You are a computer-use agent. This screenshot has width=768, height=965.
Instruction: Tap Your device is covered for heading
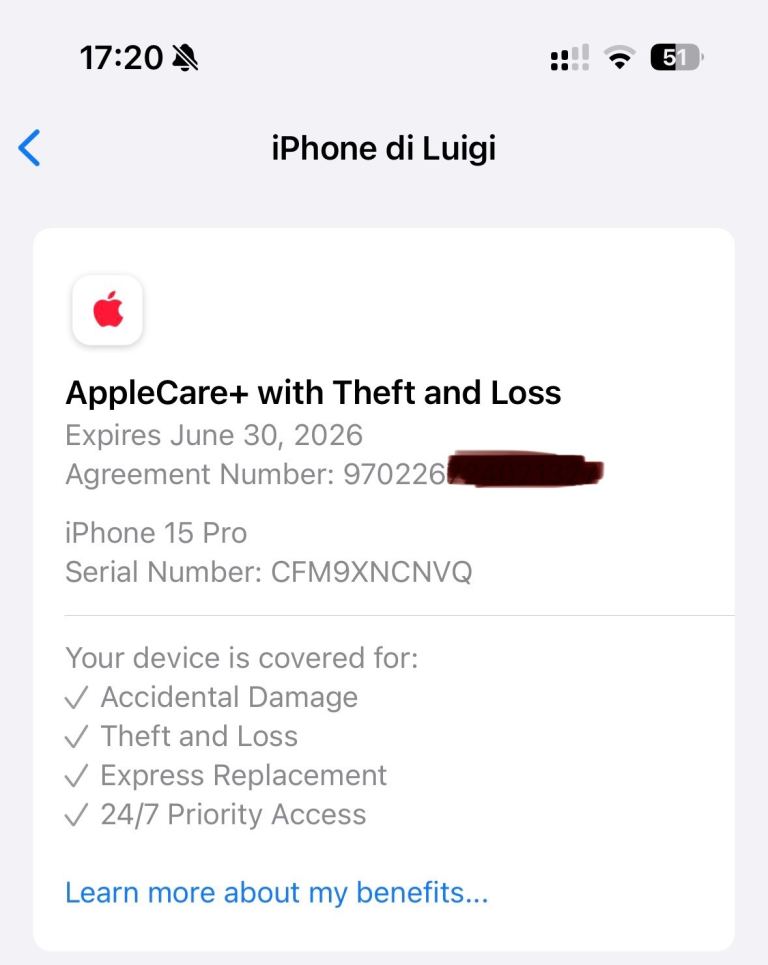[x=242, y=658]
